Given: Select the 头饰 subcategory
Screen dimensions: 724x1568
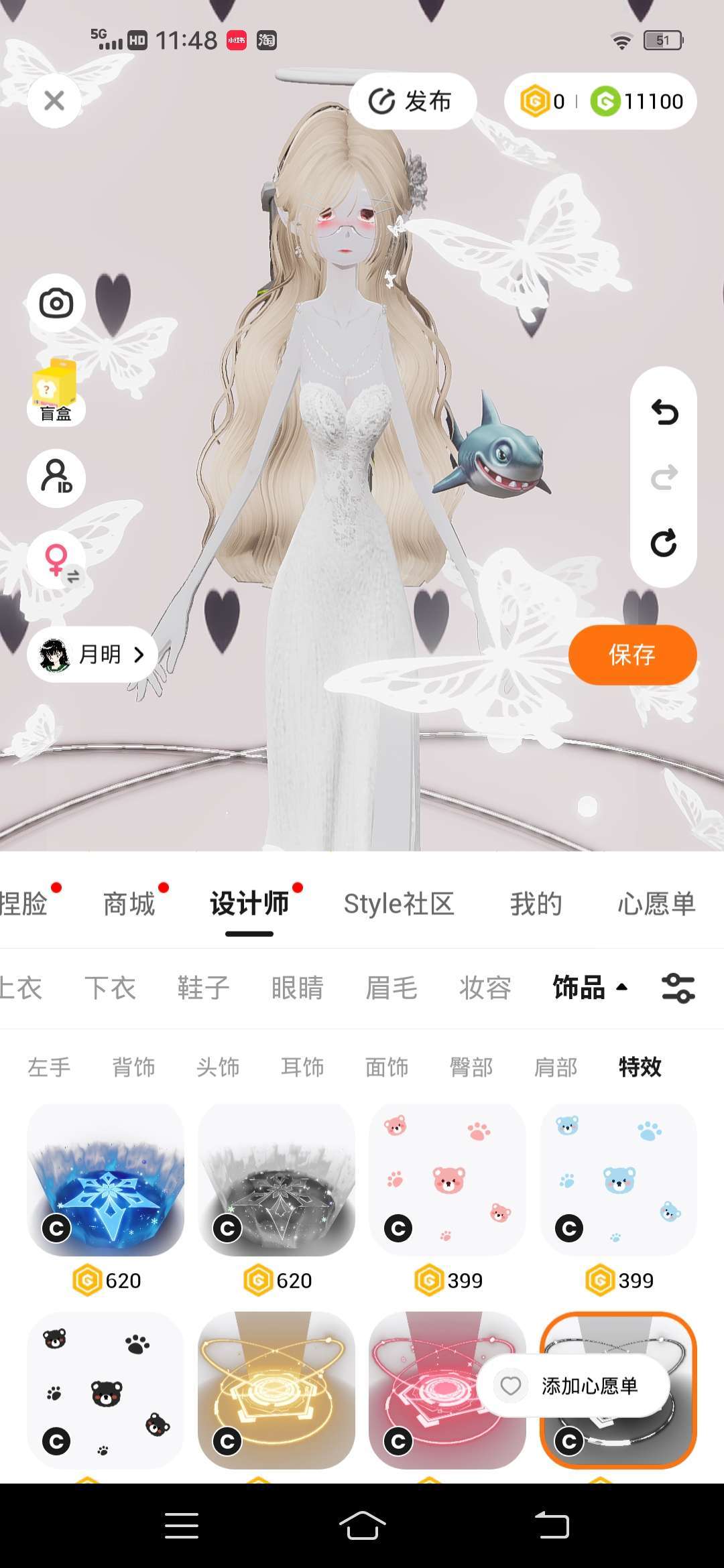Looking at the screenshot, I should tap(218, 1067).
